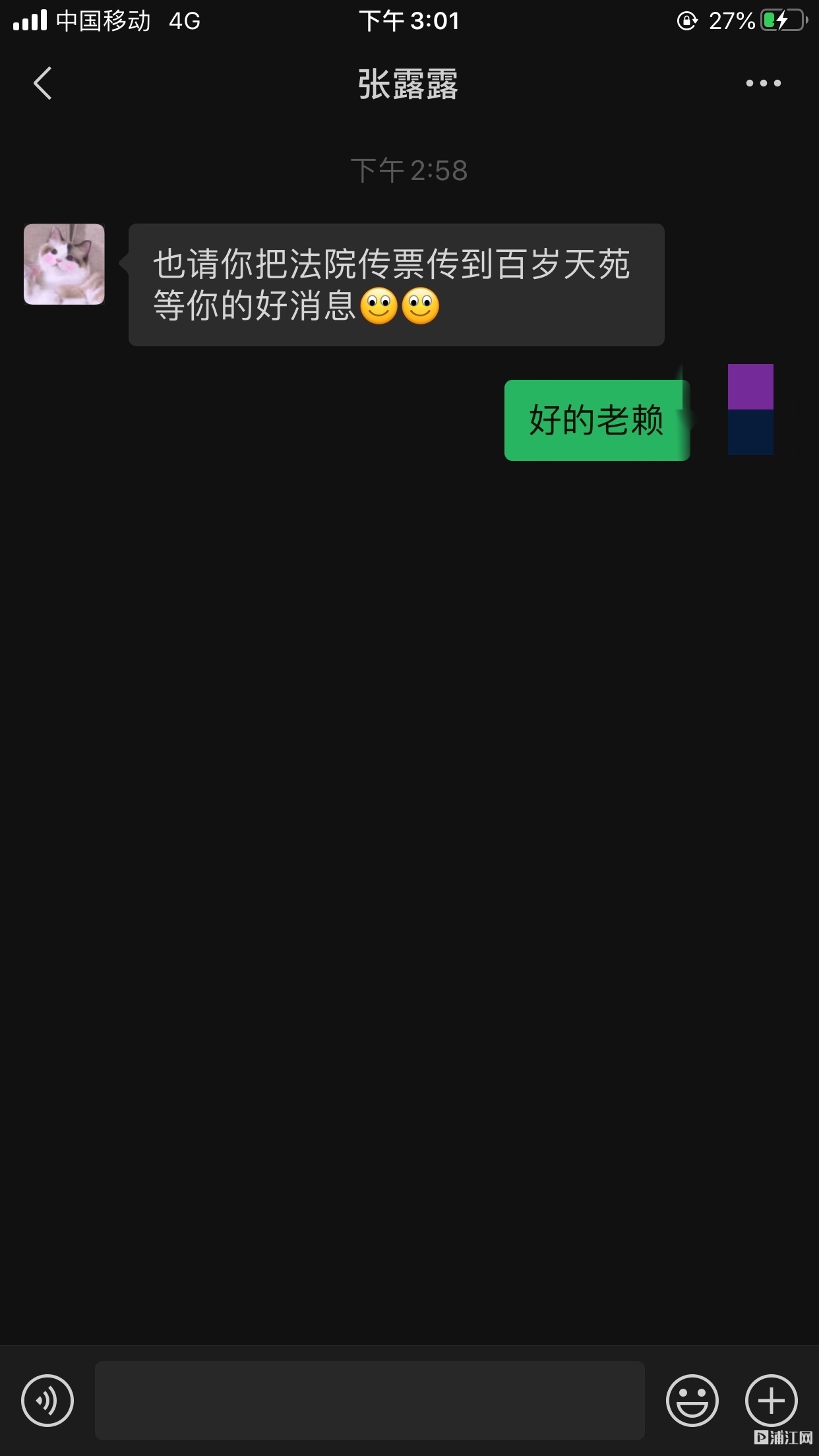Open chat details via three-dot menu
This screenshot has width=819, height=1456.
coord(763,83)
